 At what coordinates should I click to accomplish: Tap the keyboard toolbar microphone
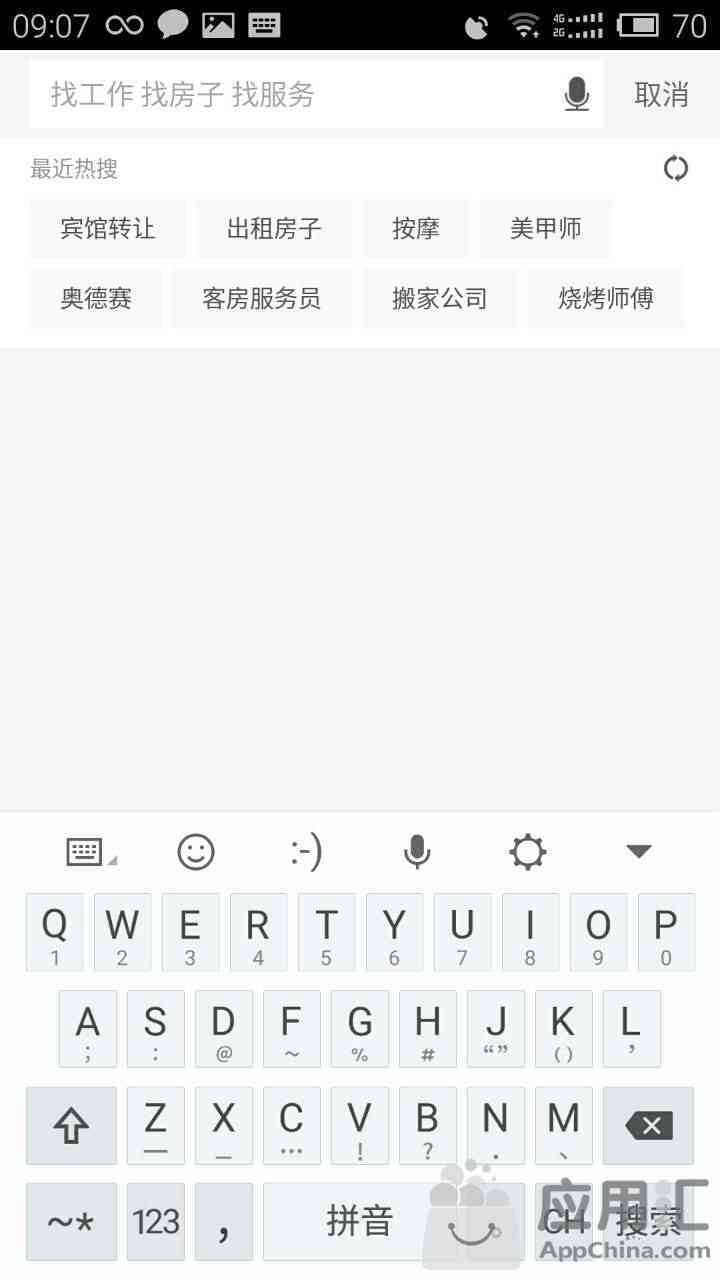[x=417, y=852]
